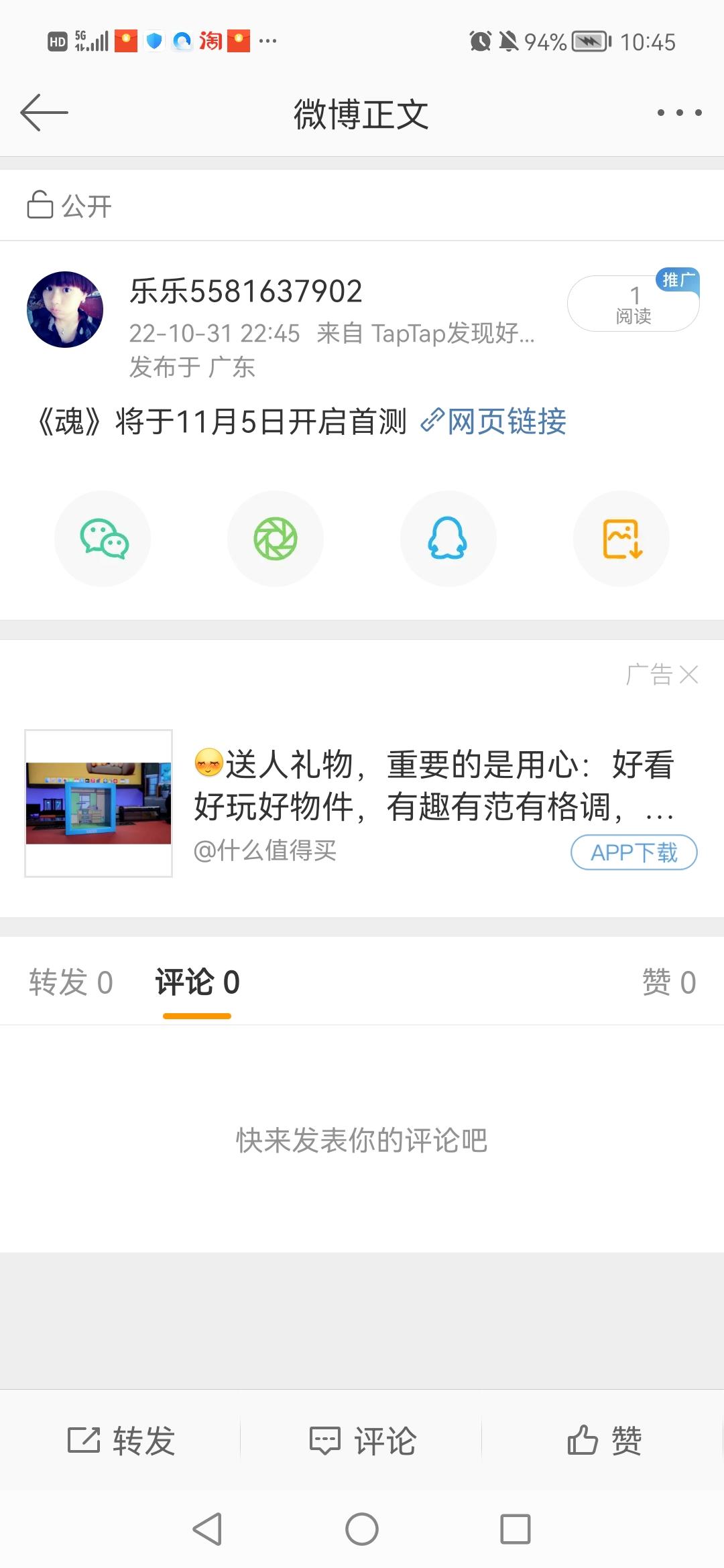
Task: Write a comment via bottom 评论 button
Action: click(x=362, y=1440)
